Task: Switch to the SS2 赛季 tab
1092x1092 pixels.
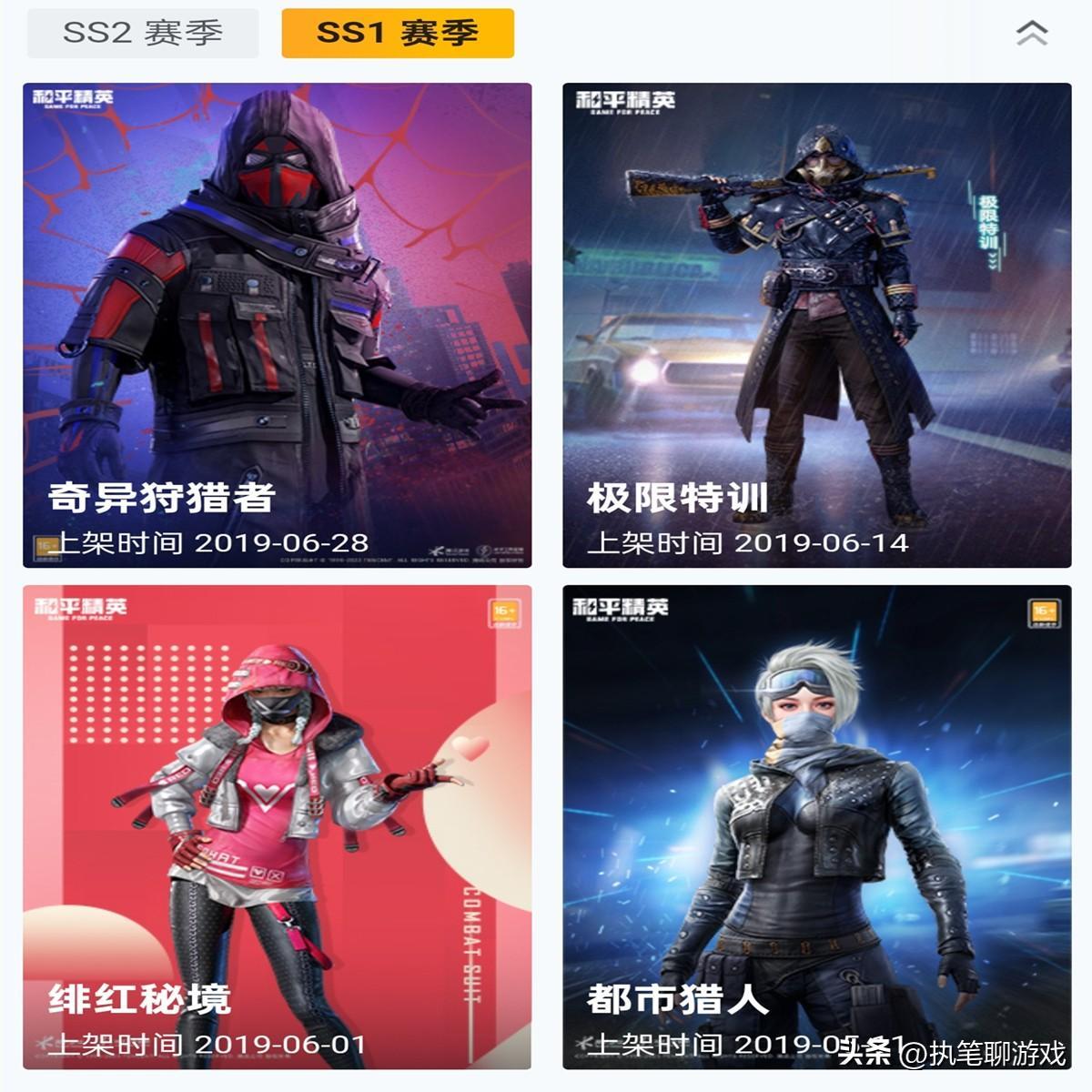Action: (x=143, y=34)
